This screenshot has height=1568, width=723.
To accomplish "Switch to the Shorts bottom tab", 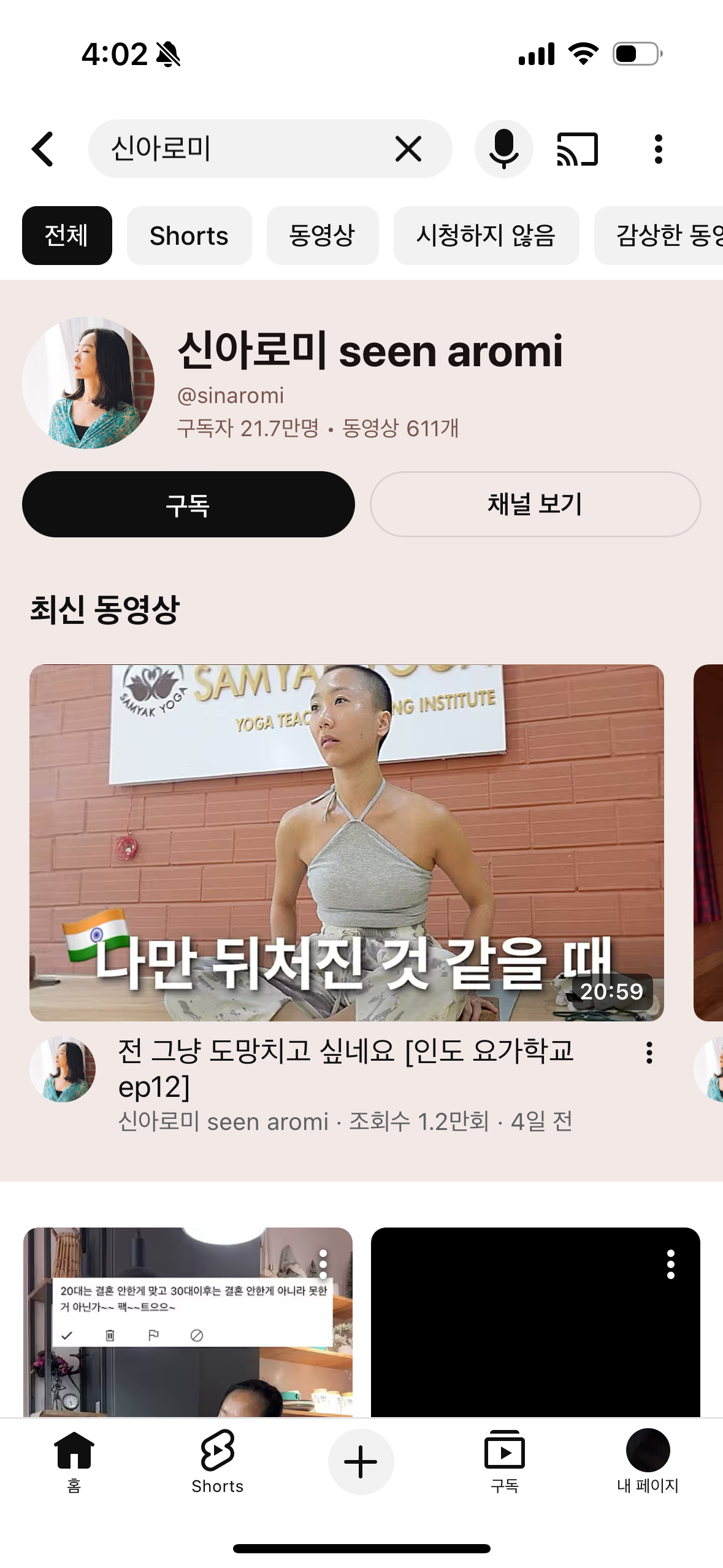I will click(x=217, y=1460).
